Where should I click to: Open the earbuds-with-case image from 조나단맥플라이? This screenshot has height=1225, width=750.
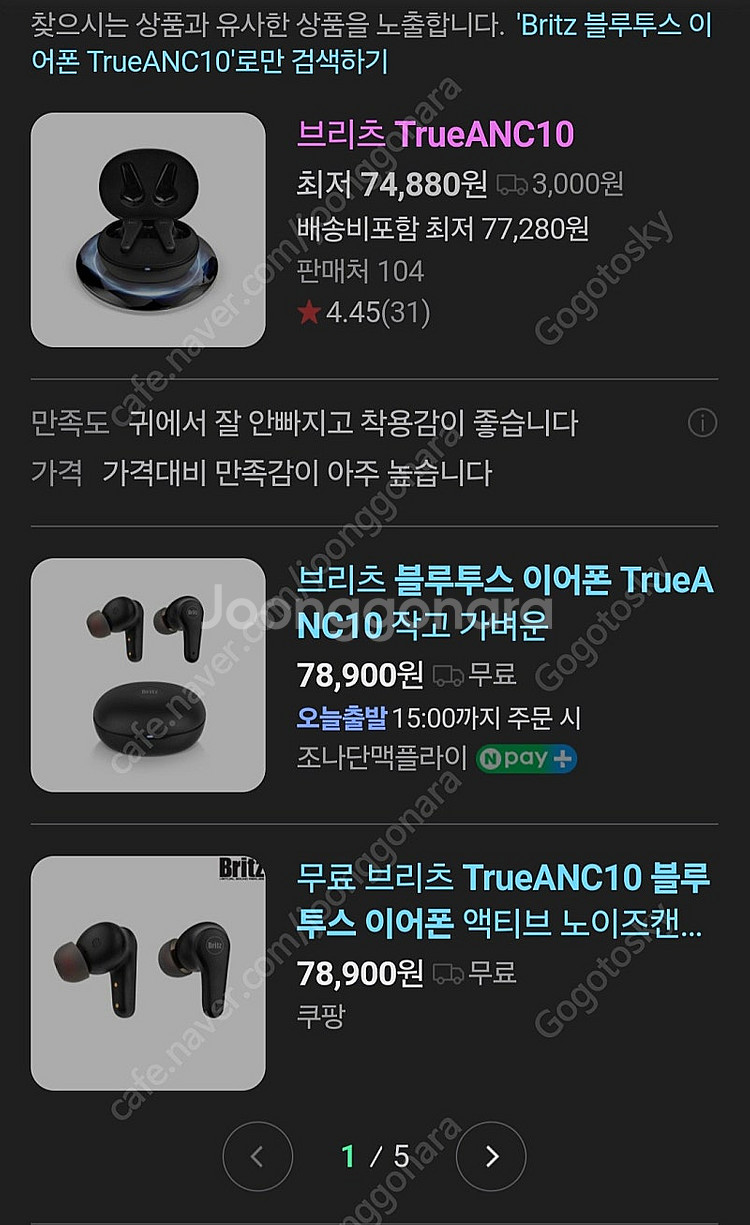[148, 675]
